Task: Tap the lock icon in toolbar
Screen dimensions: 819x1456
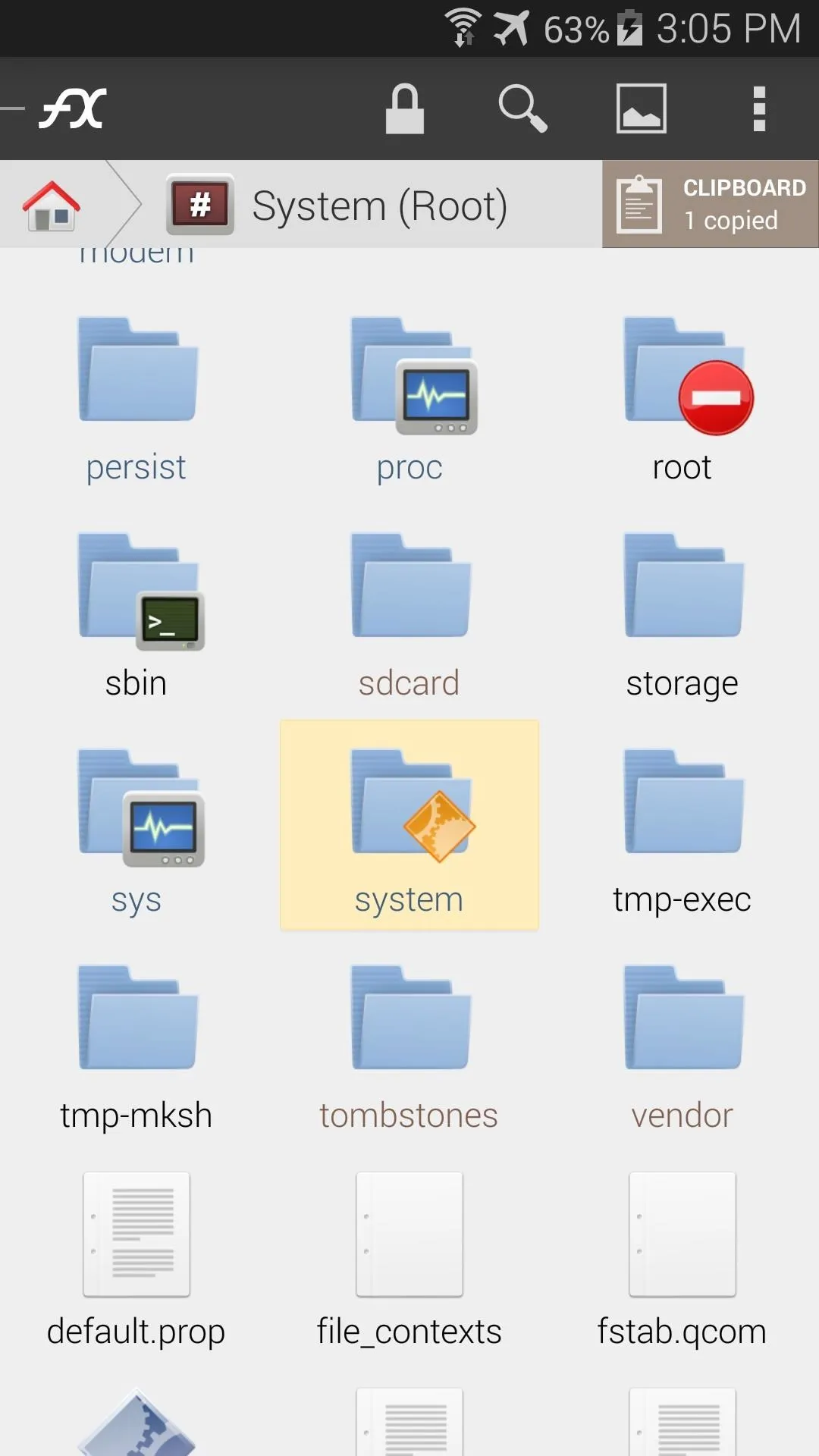Action: click(x=404, y=108)
